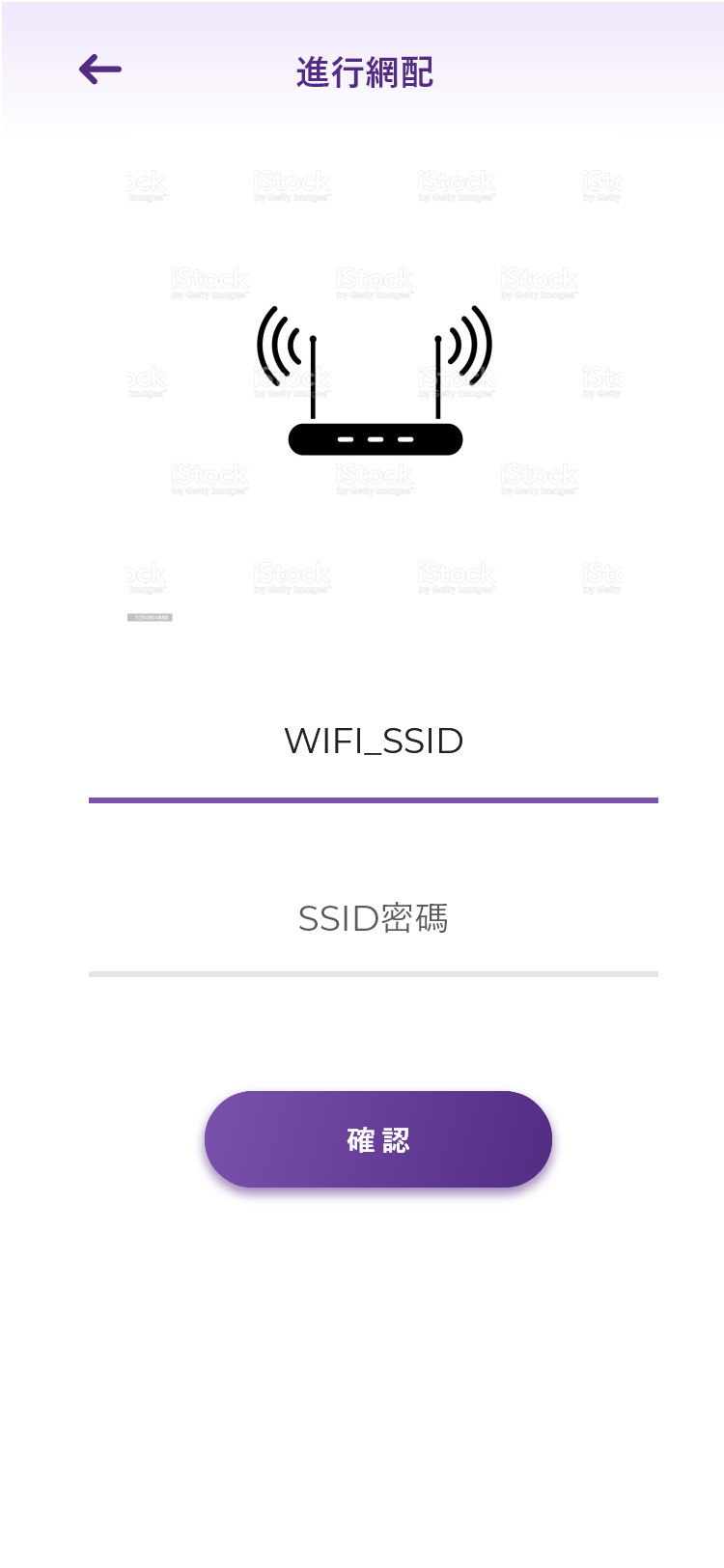This screenshot has width=724, height=1568.
Task: Tap the WIFI_SSID input field
Action: click(x=374, y=742)
